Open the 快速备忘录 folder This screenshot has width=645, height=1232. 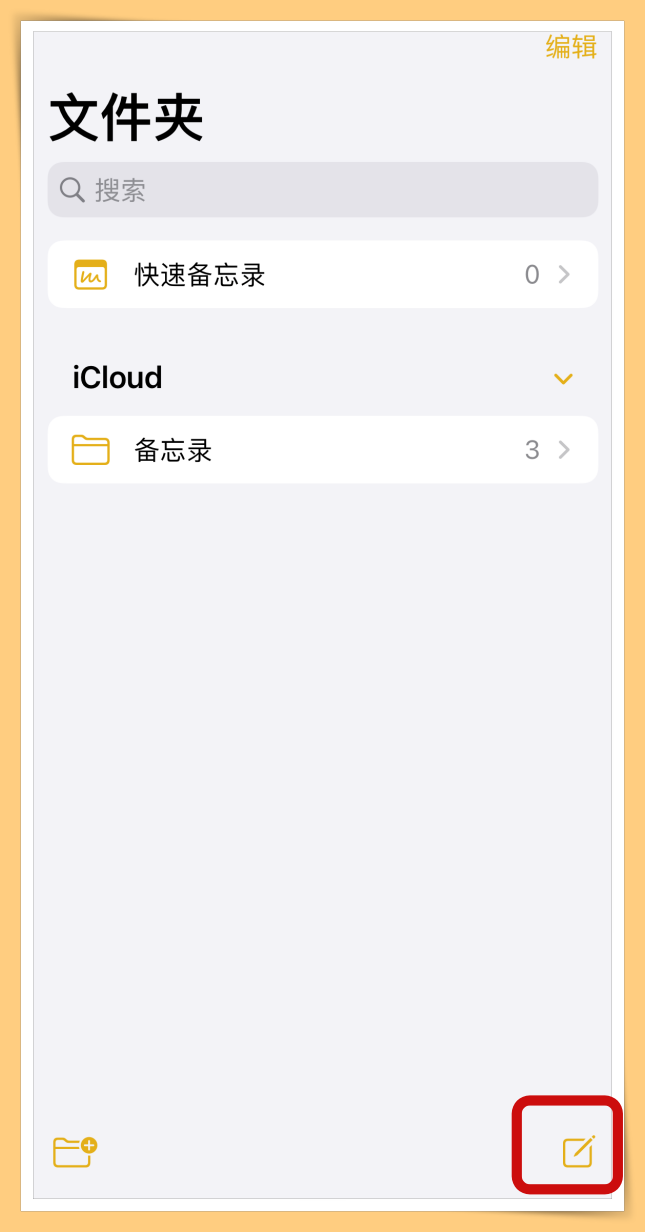click(x=322, y=274)
